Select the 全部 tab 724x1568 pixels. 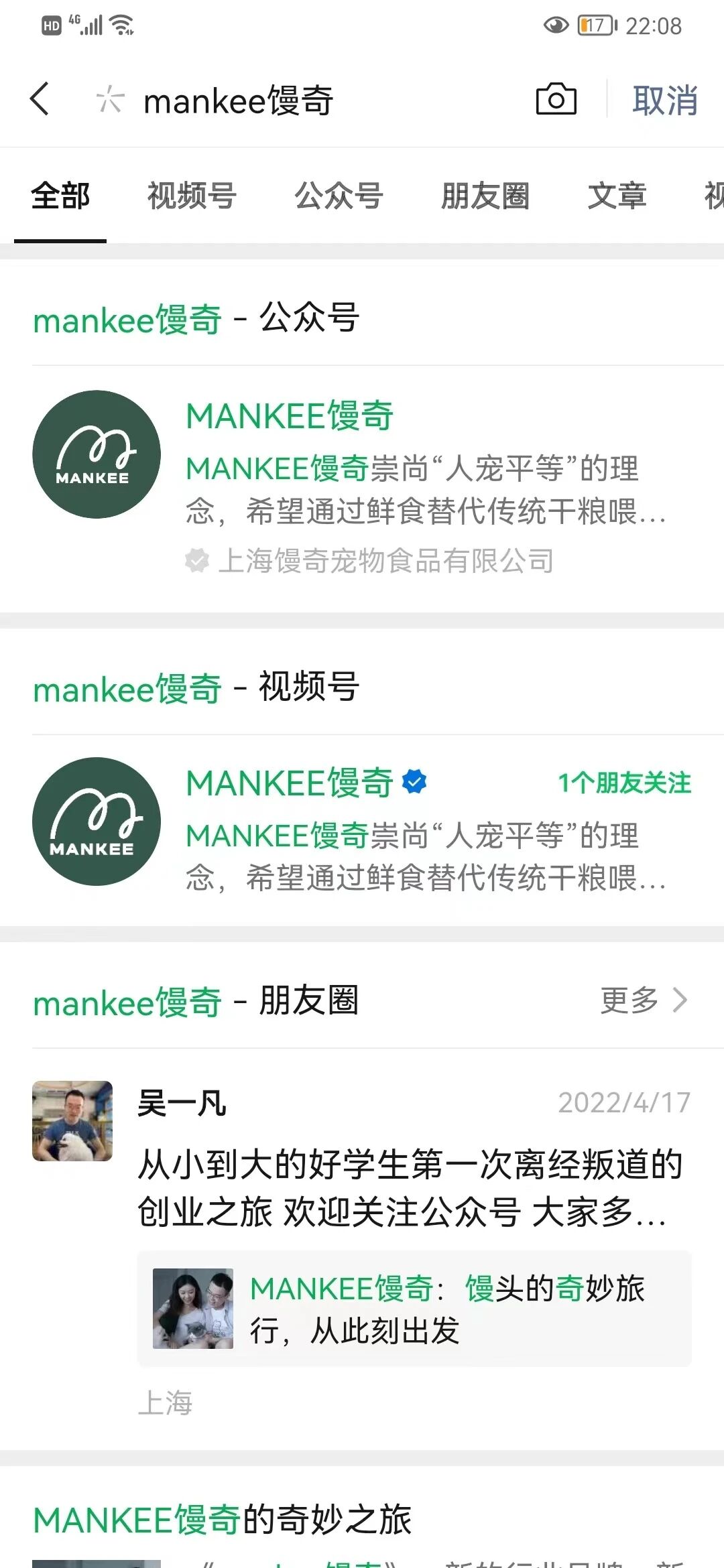point(60,196)
